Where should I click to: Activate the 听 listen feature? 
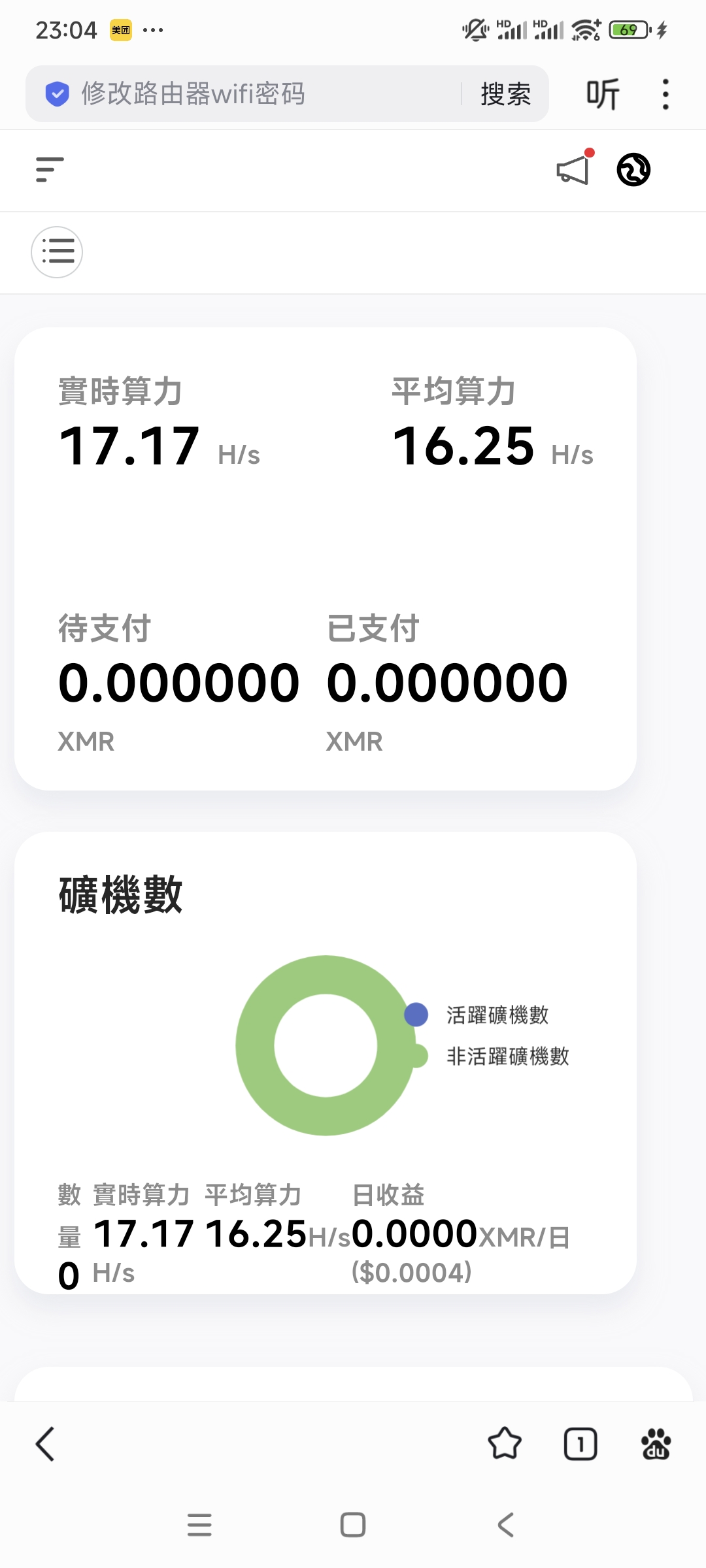pos(602,94)
